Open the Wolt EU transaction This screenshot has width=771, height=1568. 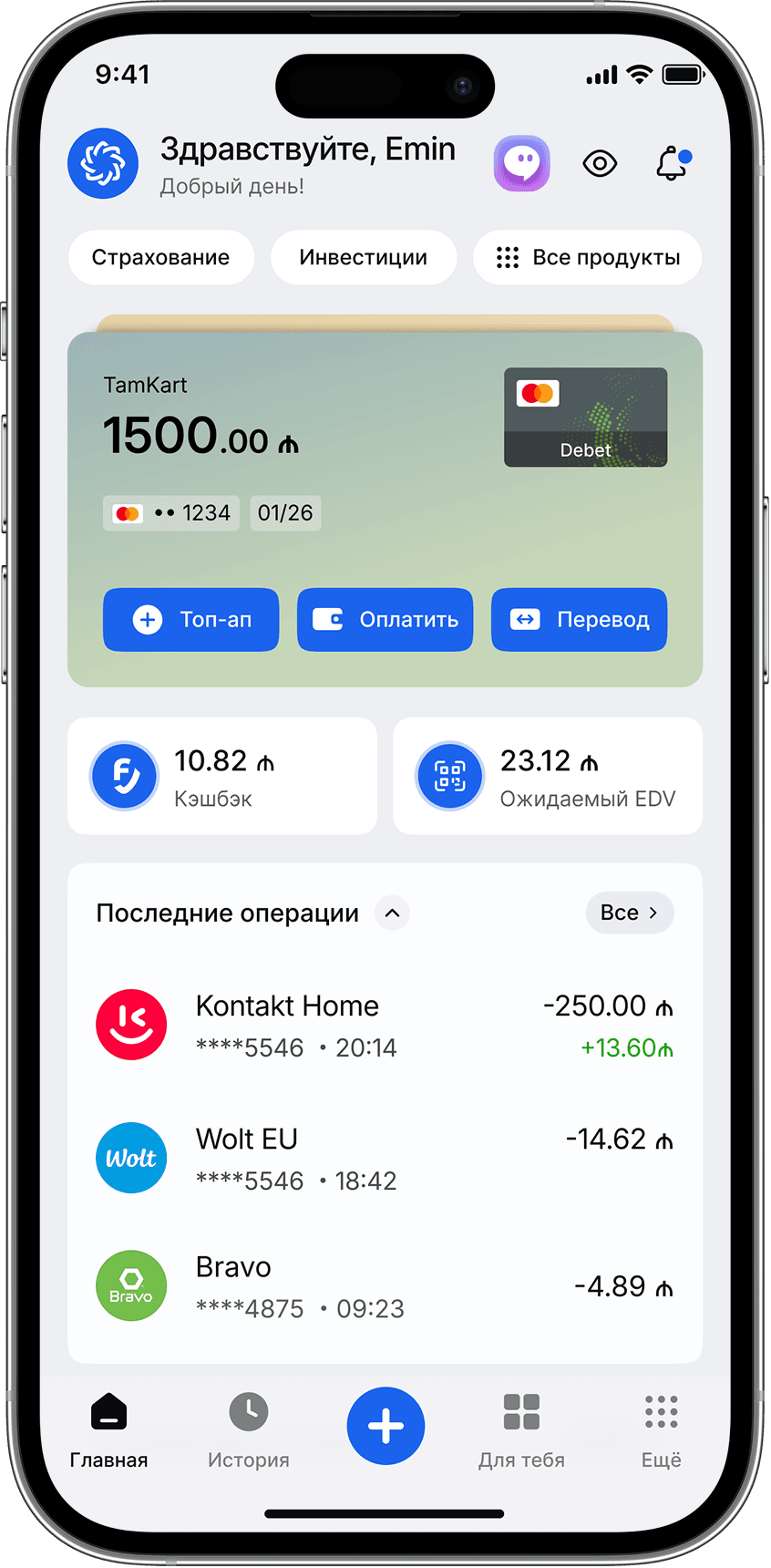pyautogui.click(x=385, y=1159)
